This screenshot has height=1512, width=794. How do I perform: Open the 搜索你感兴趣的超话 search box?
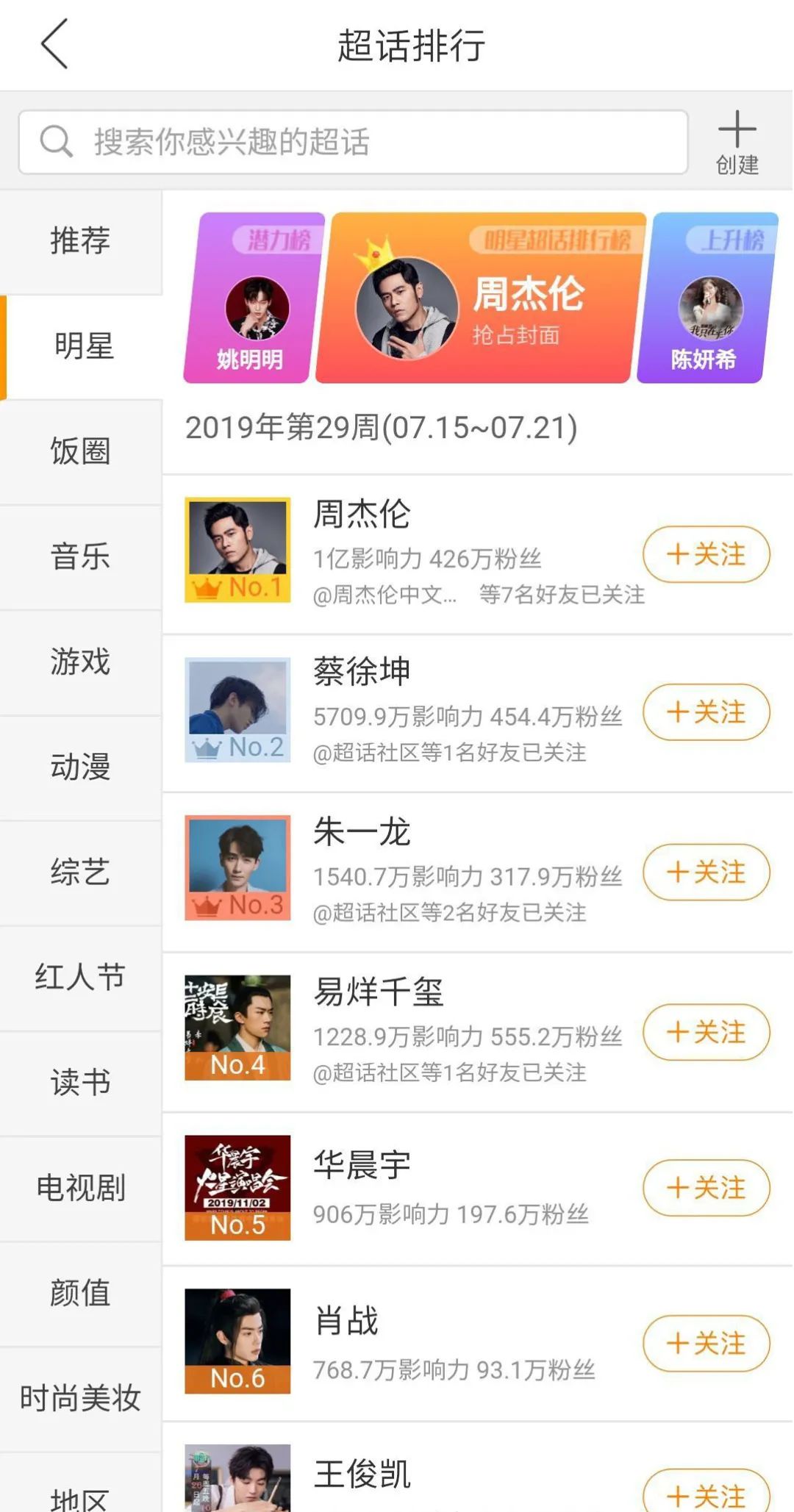click(353, 142)
